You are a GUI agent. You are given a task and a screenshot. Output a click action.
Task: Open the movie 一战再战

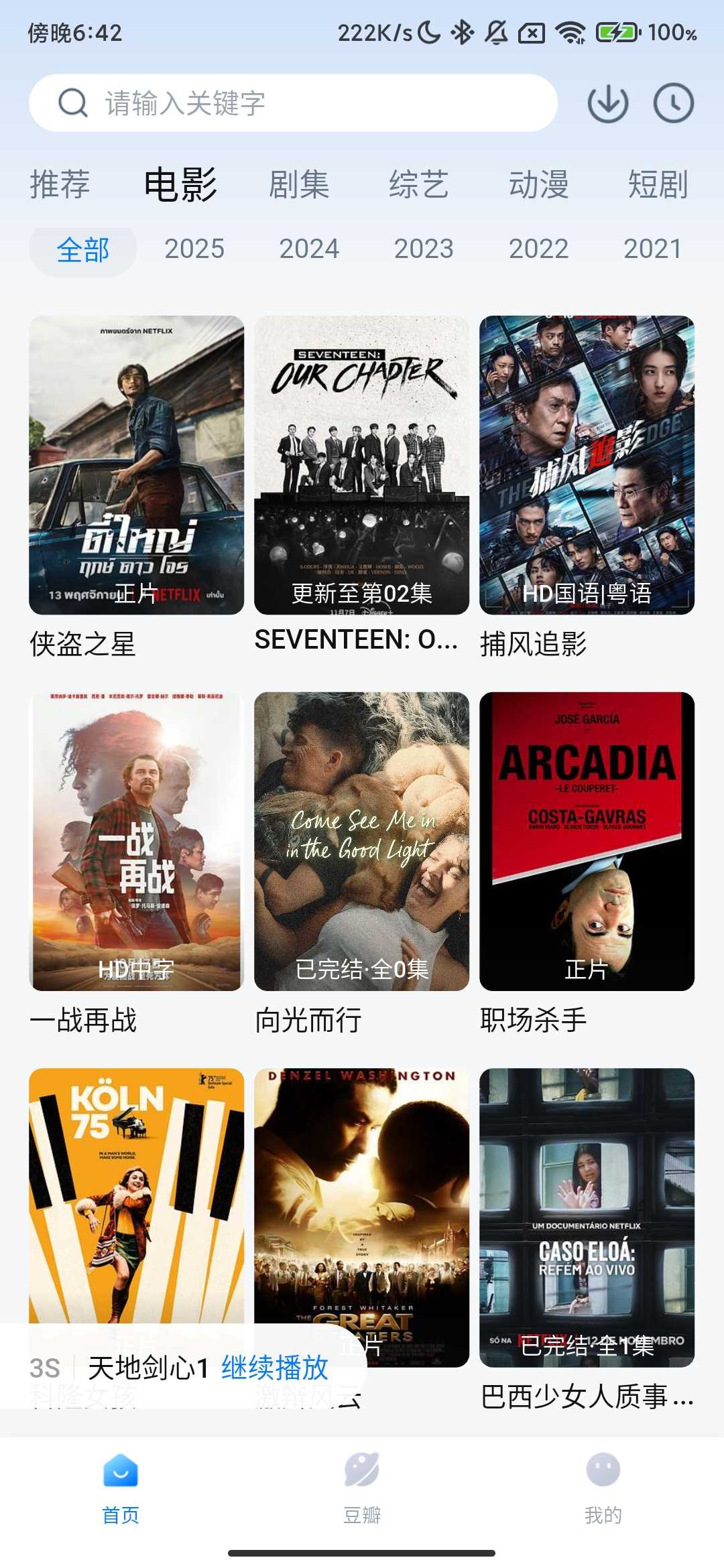[136, 841]
